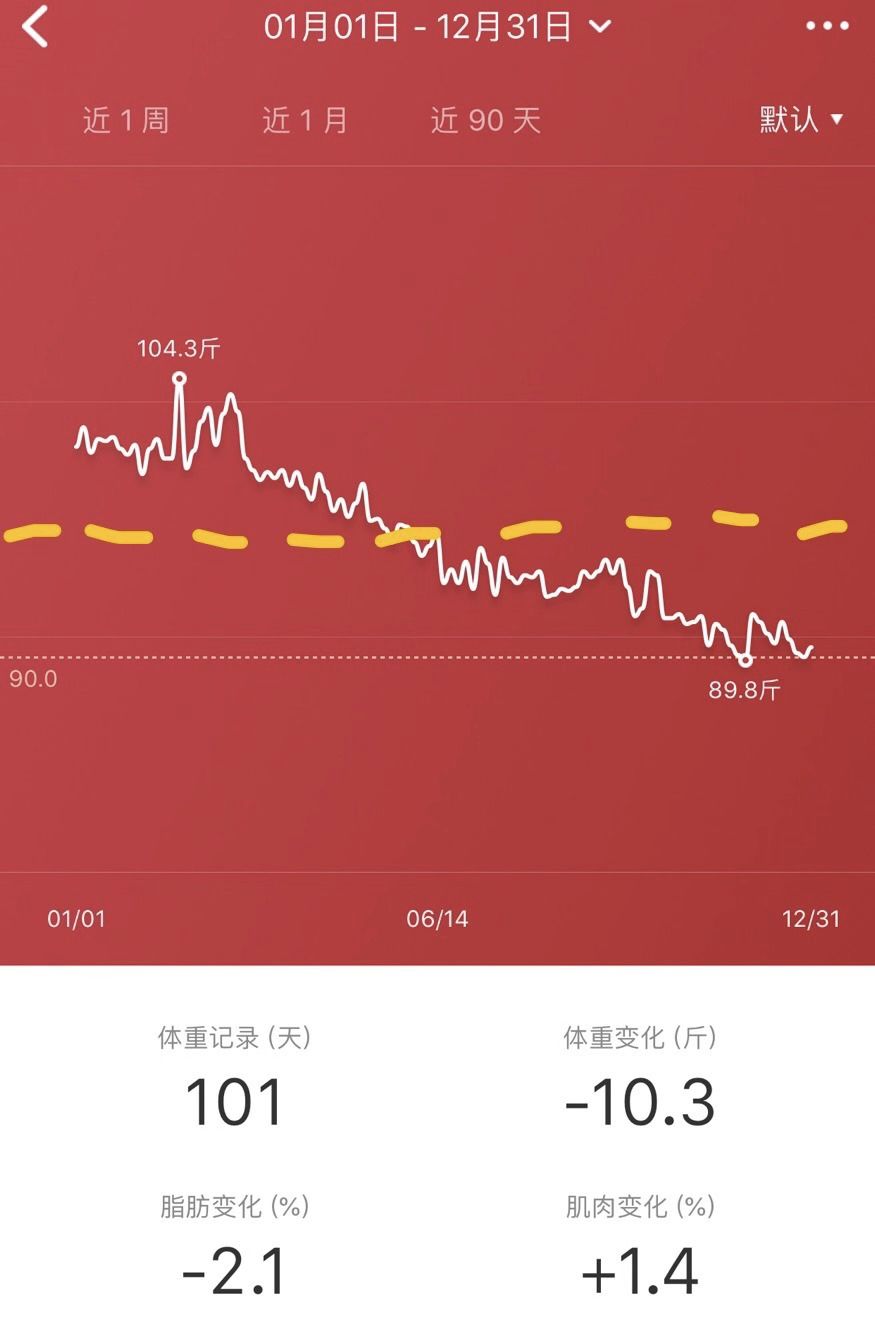Show the 近 90 天 range
Viewport: 875px width, 1322px height.
click(x=486, y=121)
